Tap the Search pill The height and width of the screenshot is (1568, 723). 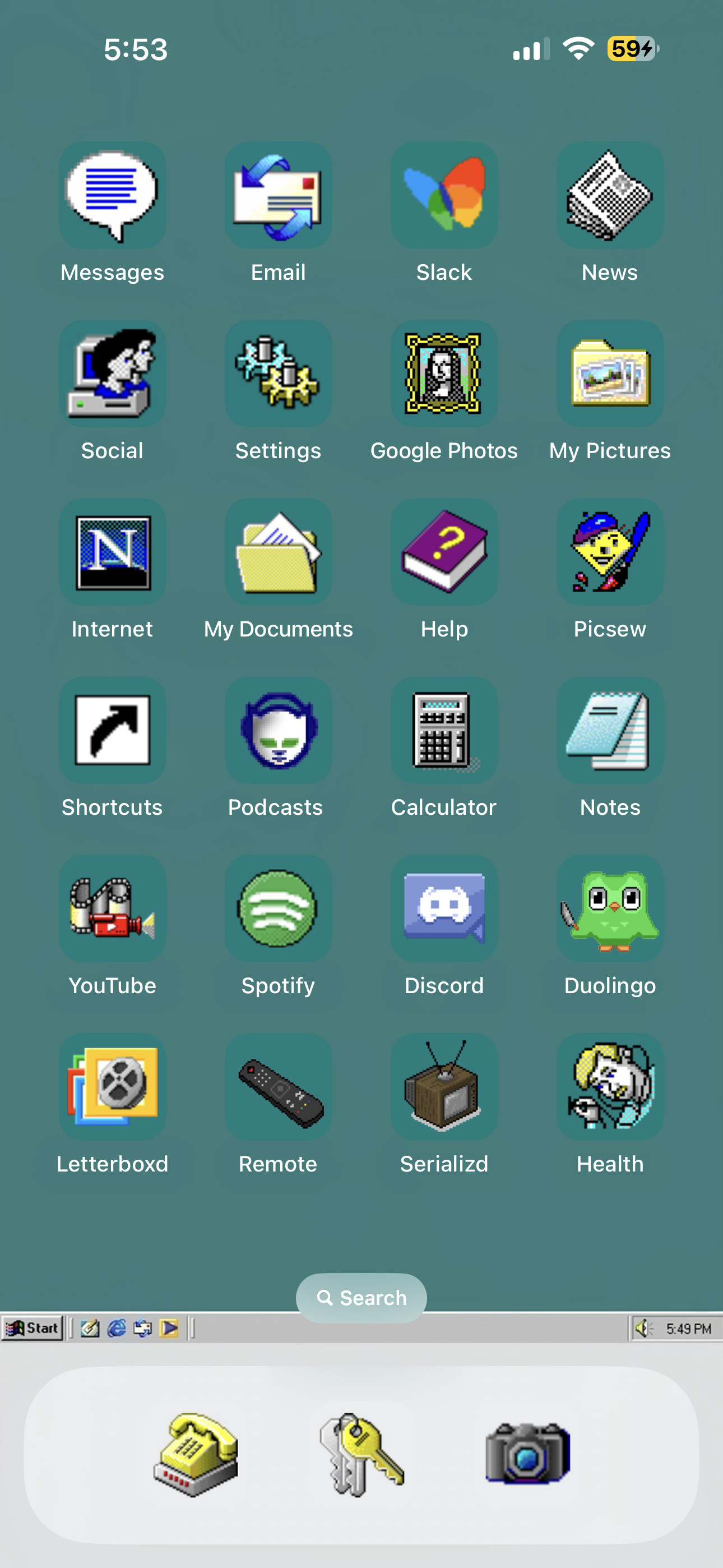point(361,1298)
